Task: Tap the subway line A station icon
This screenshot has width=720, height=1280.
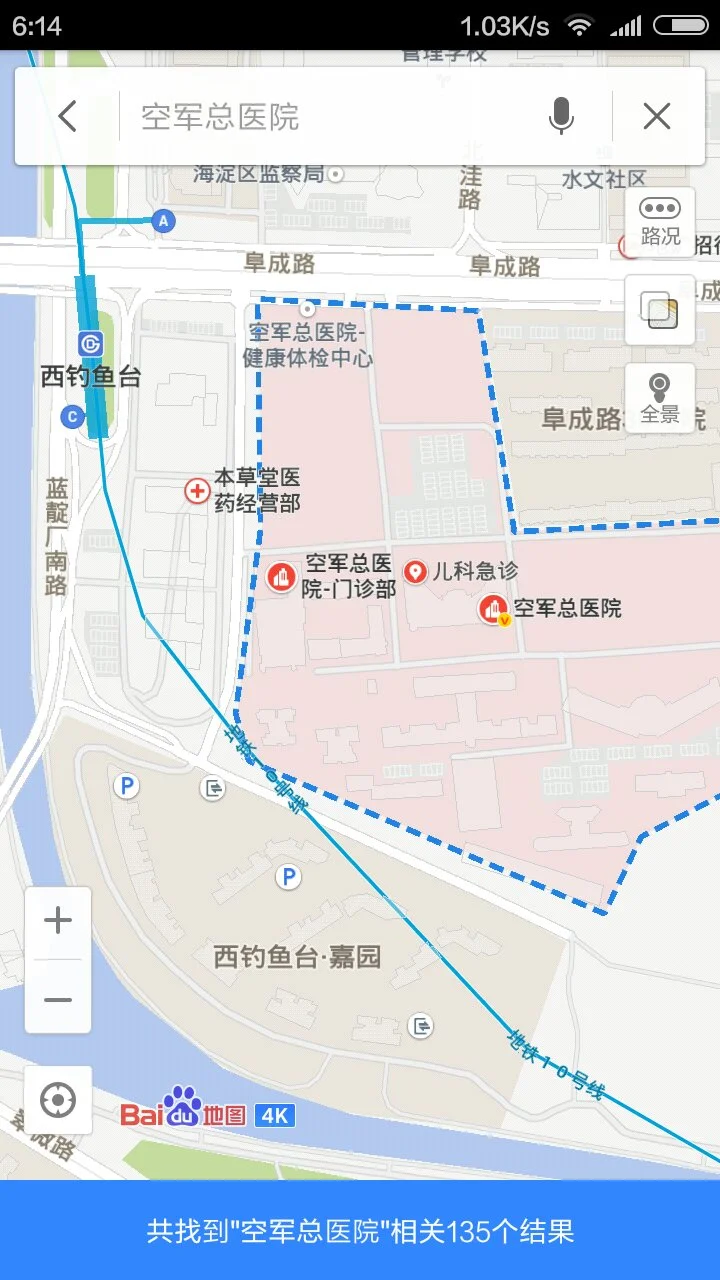Action: pos(163,221)
